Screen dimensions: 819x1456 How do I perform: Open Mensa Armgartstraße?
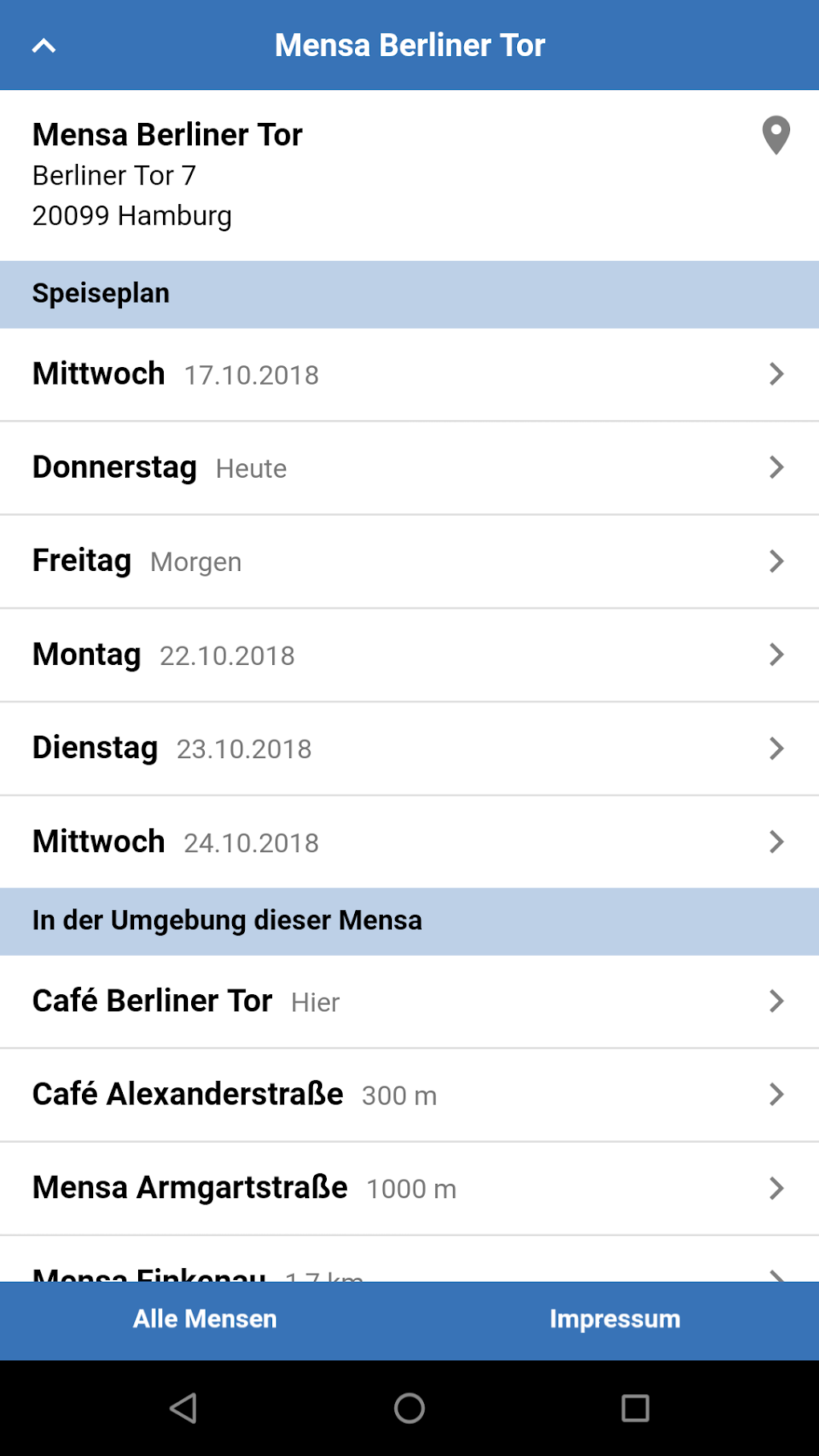coord(409,1188)
